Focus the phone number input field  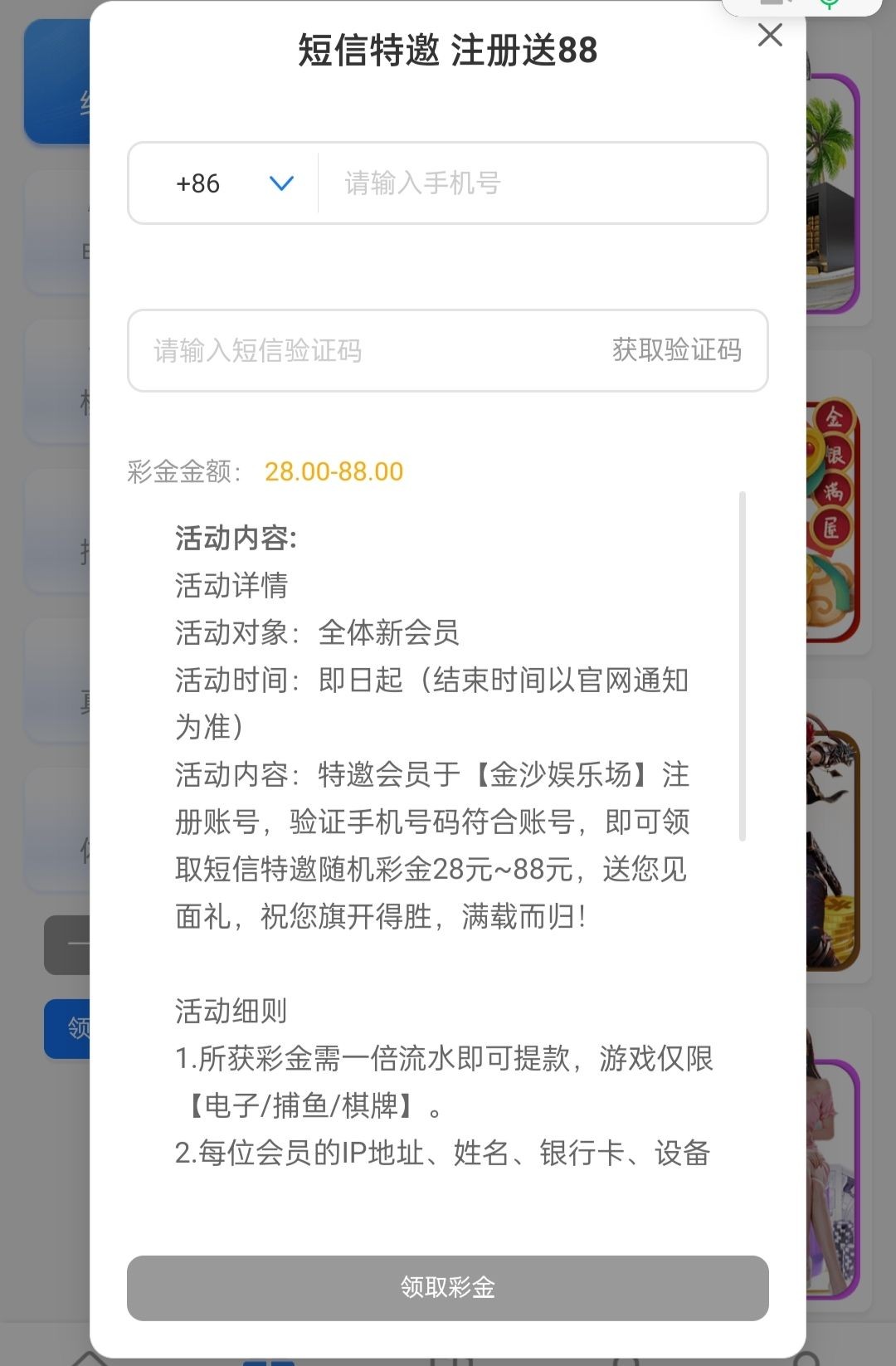[539, 183]
